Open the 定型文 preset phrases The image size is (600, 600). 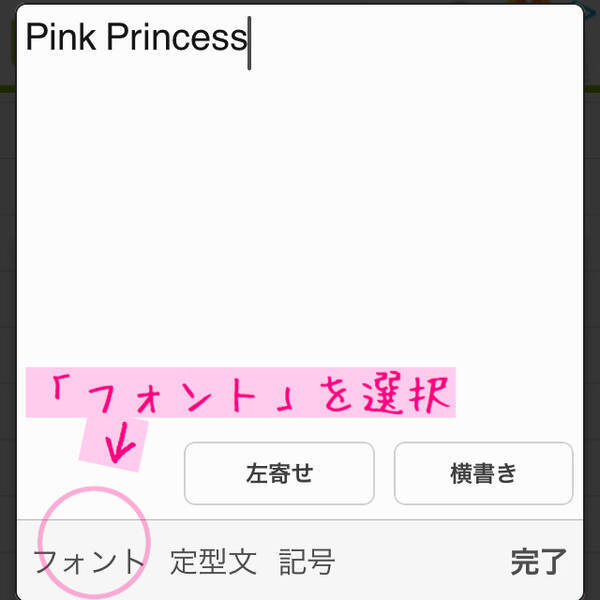(213, 562)
